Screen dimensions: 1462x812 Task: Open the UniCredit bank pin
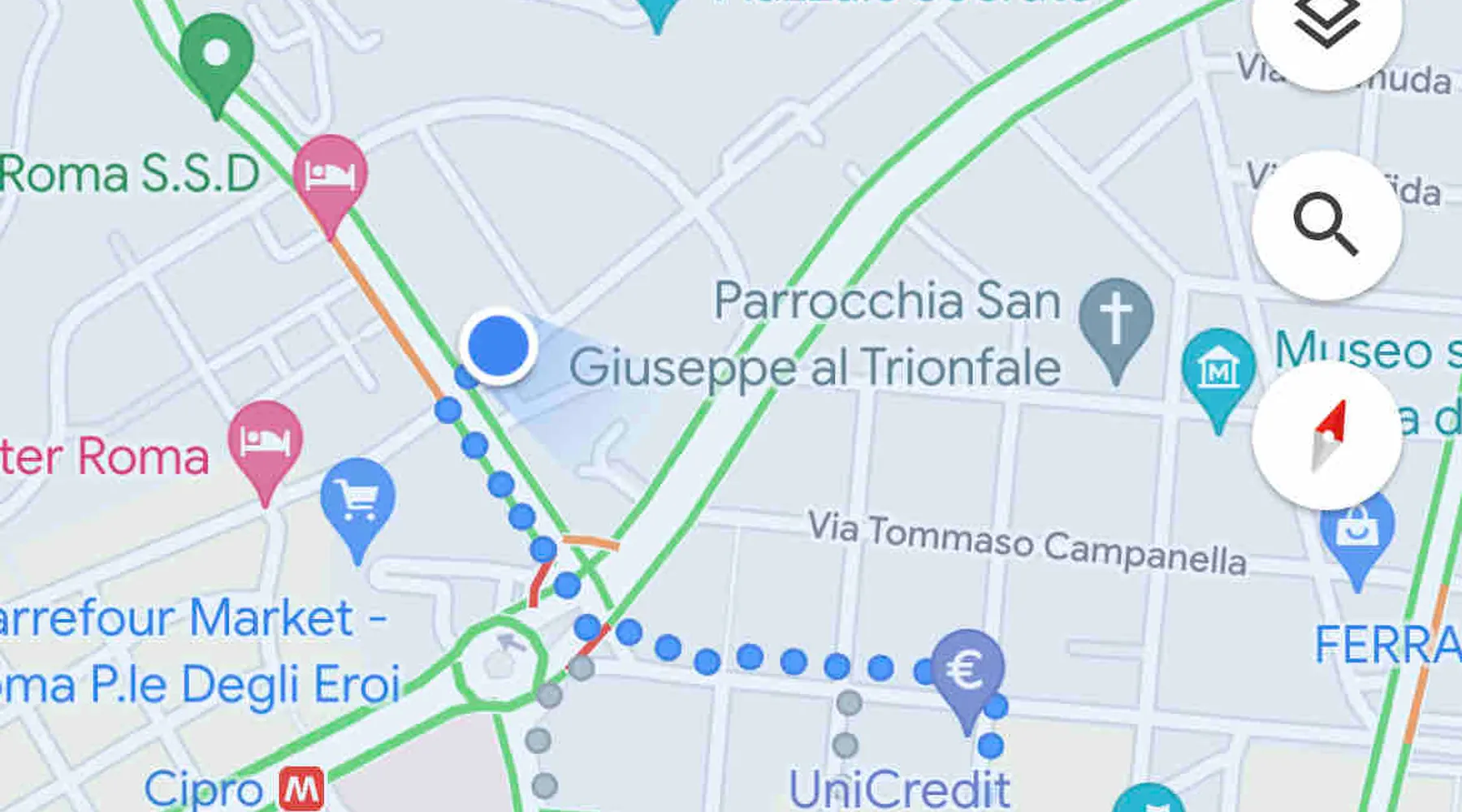pyautogui.click(x=967, y=671)
